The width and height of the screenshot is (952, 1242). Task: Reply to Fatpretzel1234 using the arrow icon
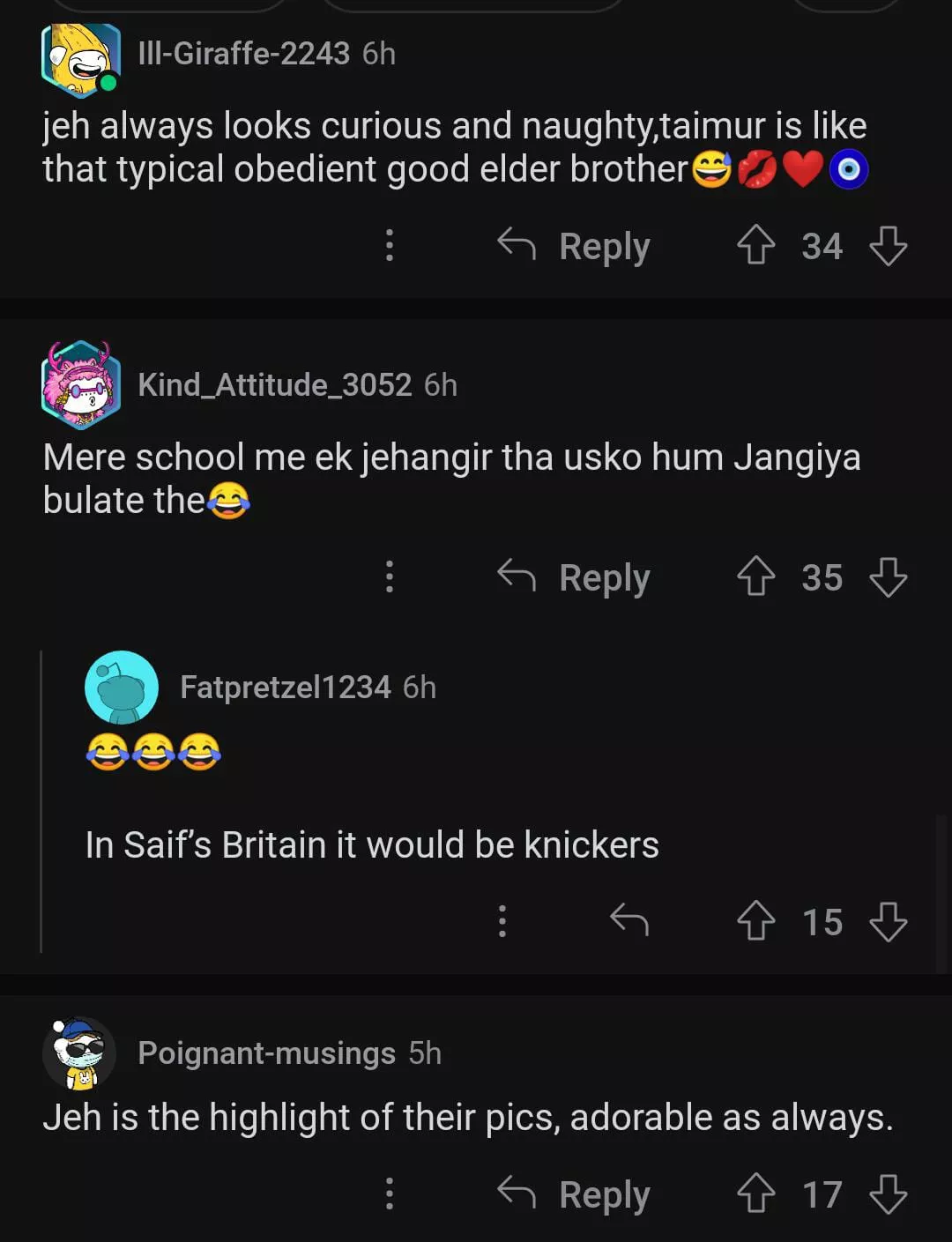[x=629, y=921]
